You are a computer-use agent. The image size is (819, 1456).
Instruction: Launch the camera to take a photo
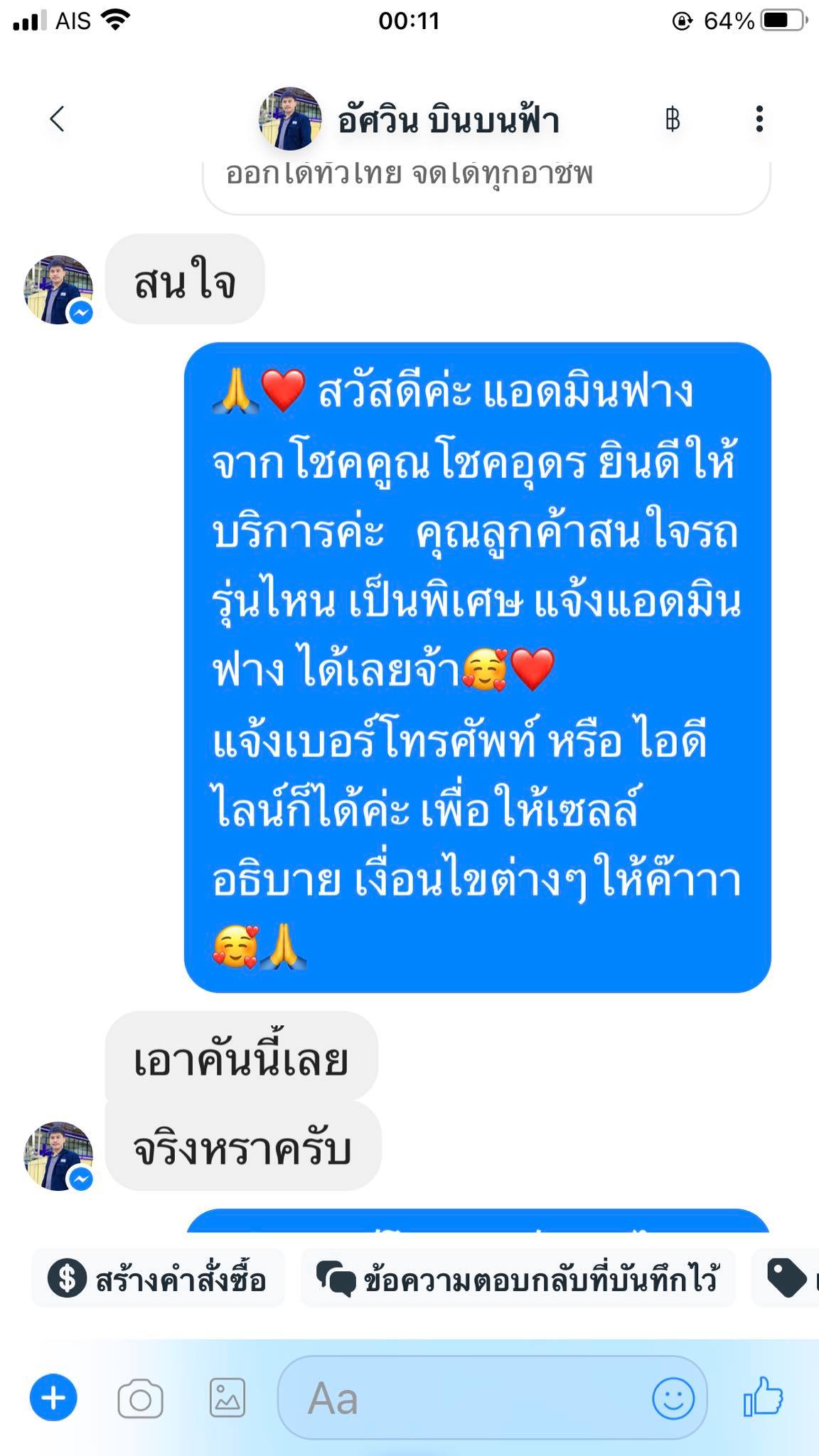pos(140,1399)
